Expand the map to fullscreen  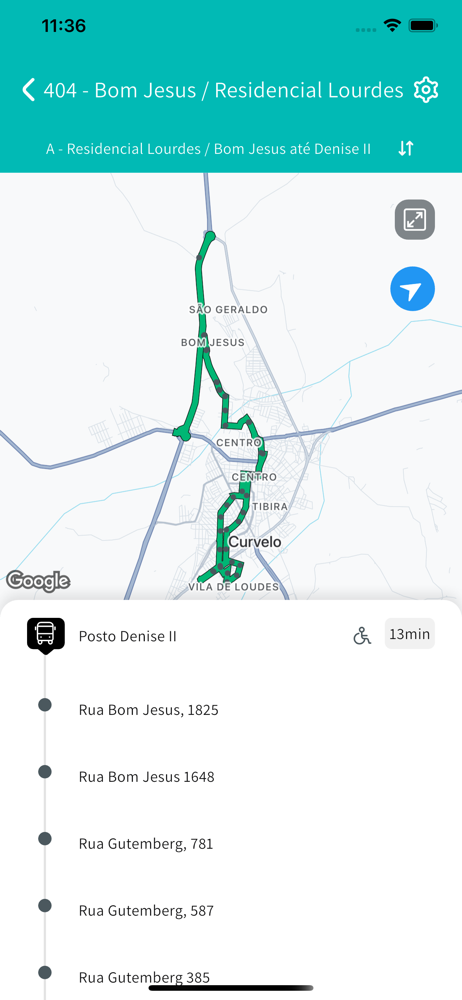point(415,220)
